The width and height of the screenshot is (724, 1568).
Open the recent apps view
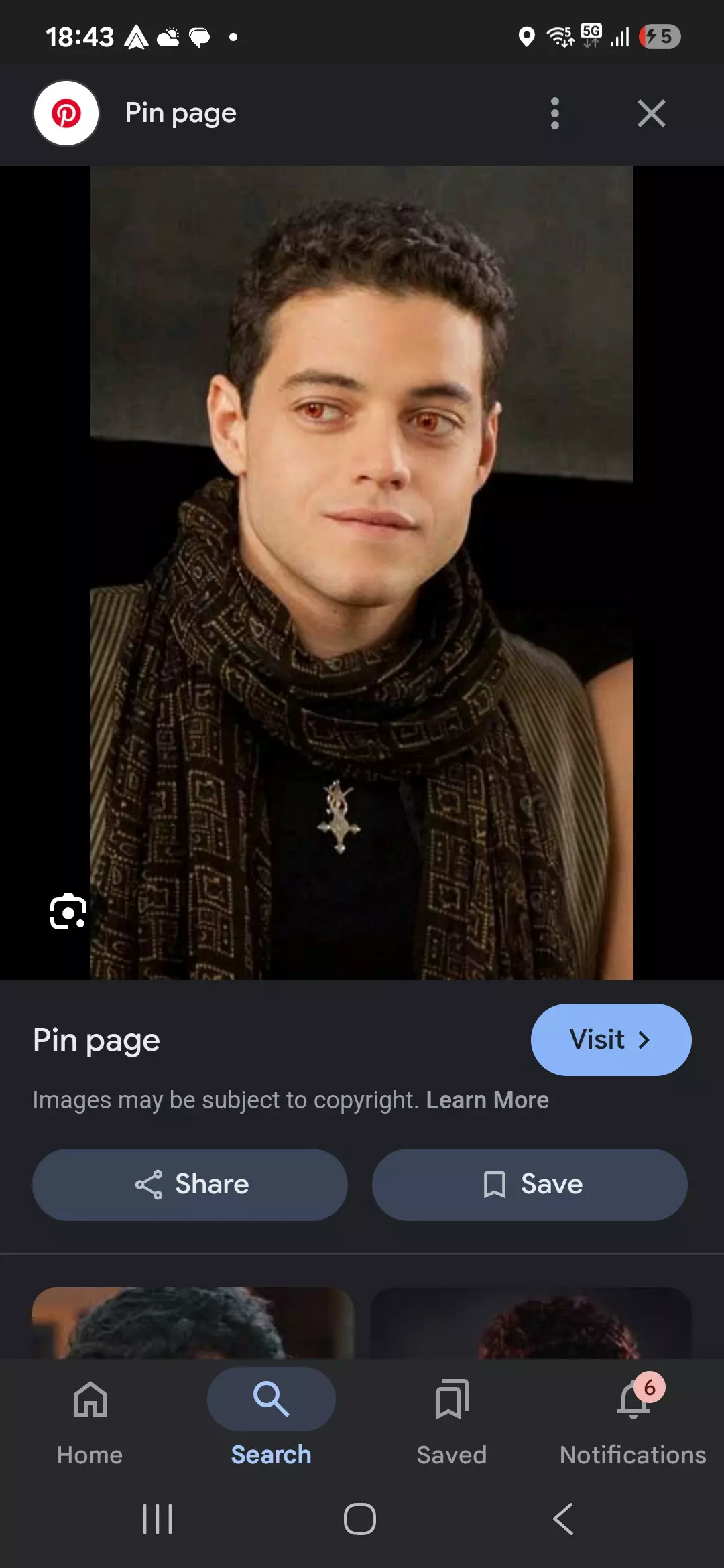coord(158,1518)
